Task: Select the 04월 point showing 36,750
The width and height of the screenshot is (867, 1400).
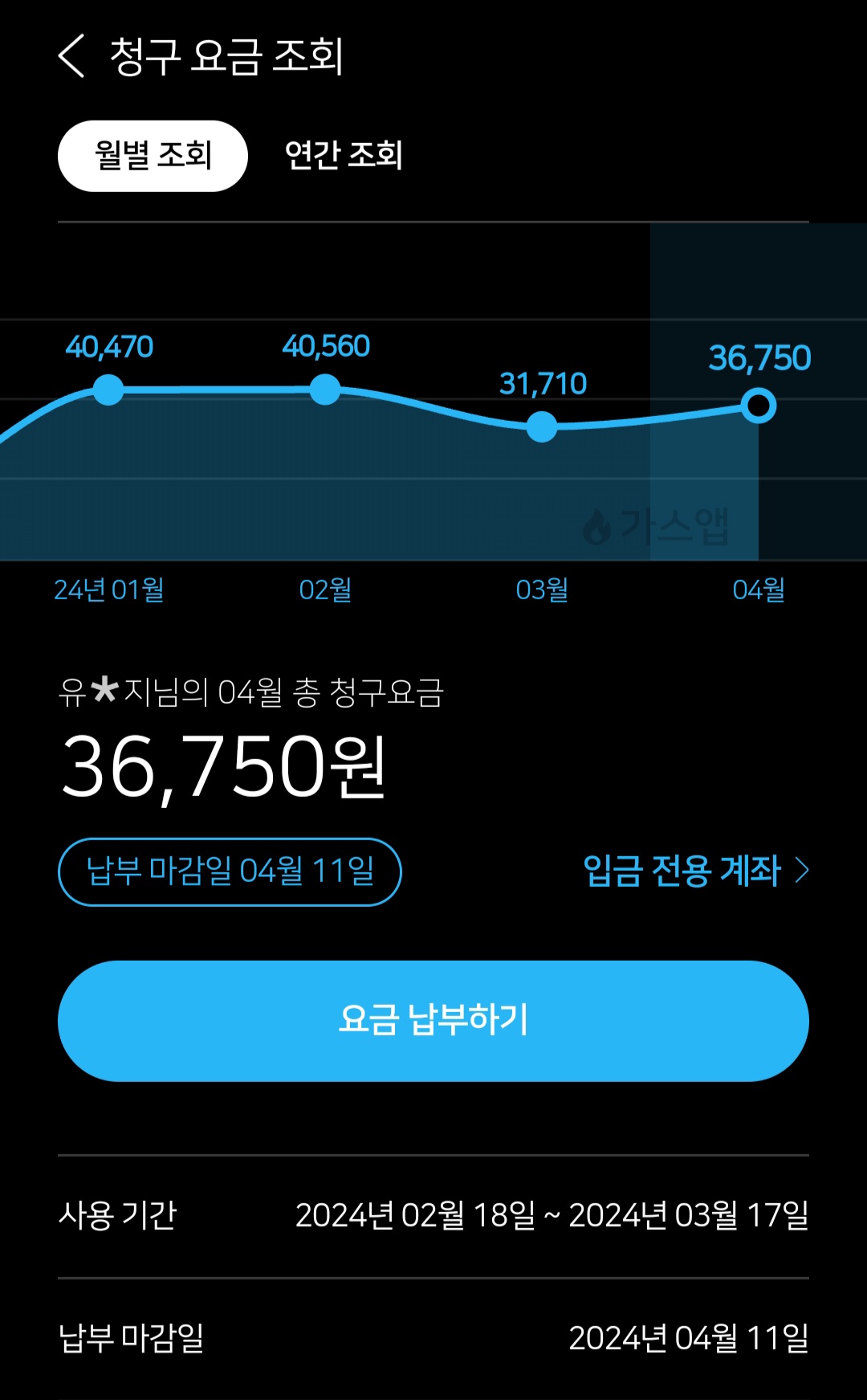Action: tap(759, 406)
